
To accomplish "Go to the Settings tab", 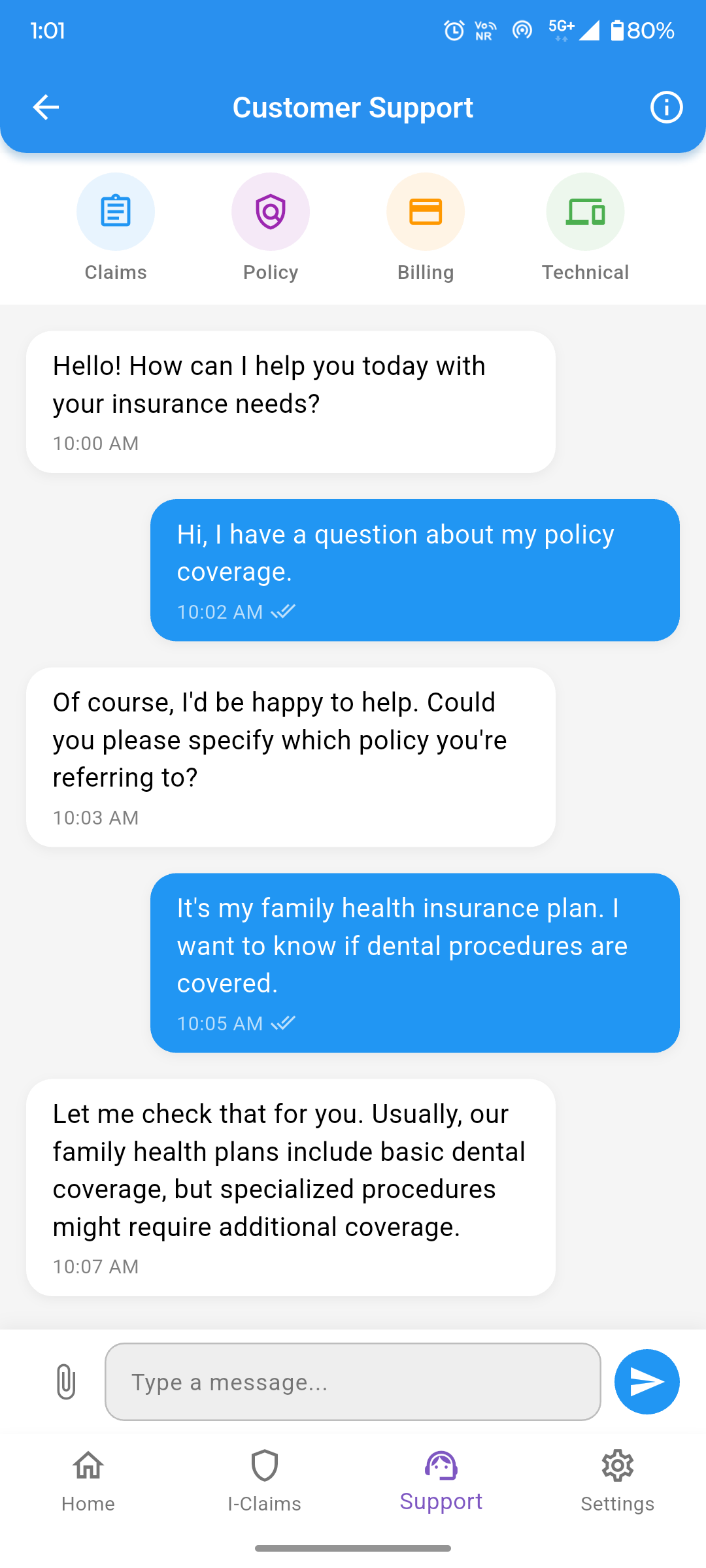I will coord(618,1480).
